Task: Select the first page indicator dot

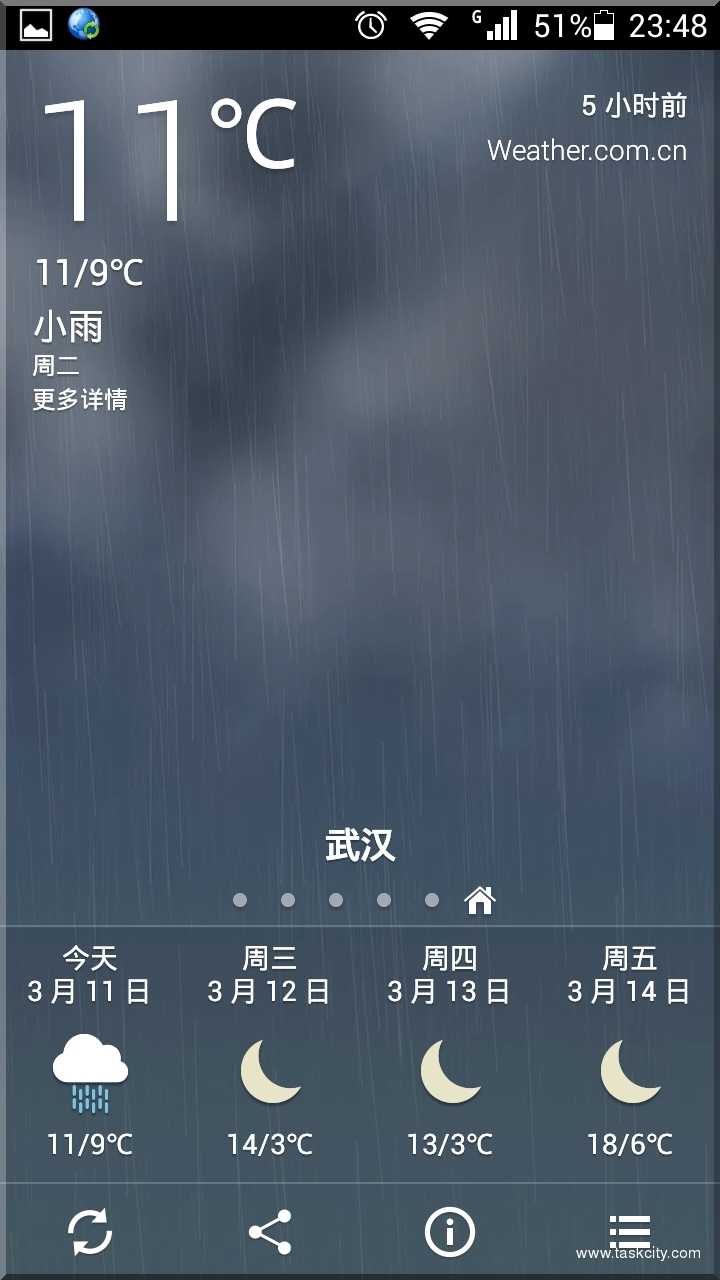Action: tap(240, 900)
